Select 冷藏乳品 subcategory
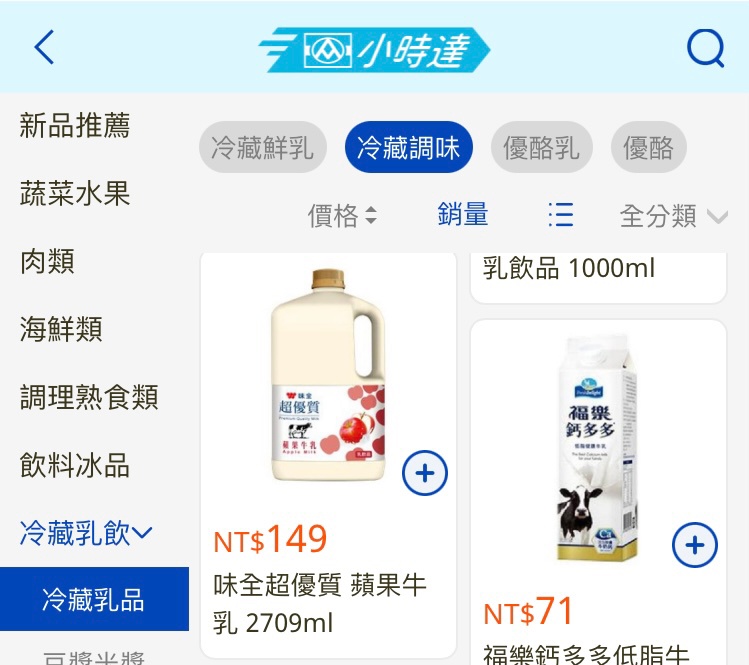Screen dimensions: 749x665 [93, 600]
